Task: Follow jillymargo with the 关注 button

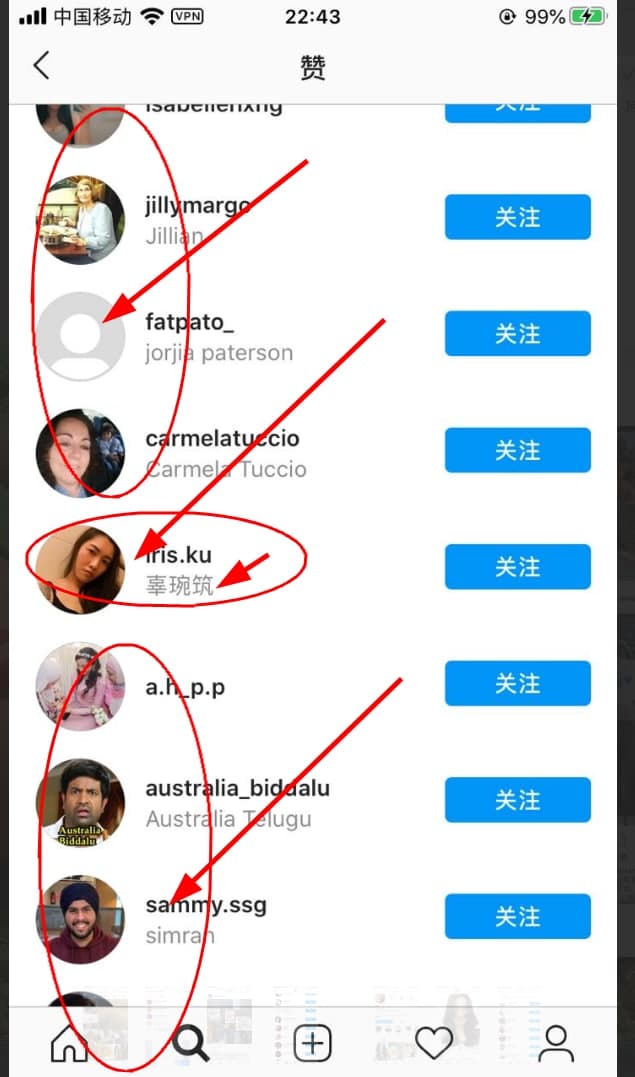Action: coord(517,217)
